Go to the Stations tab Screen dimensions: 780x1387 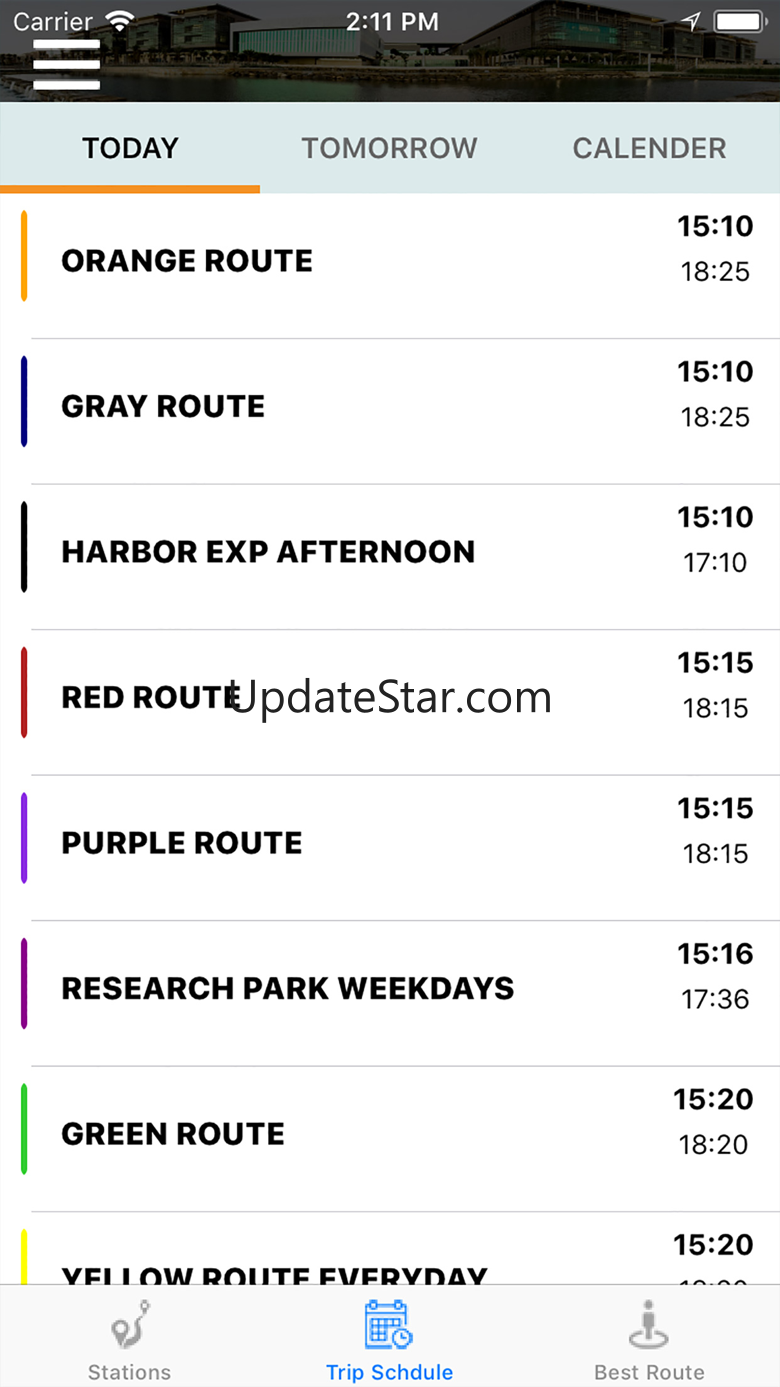tap(130, 1338)
